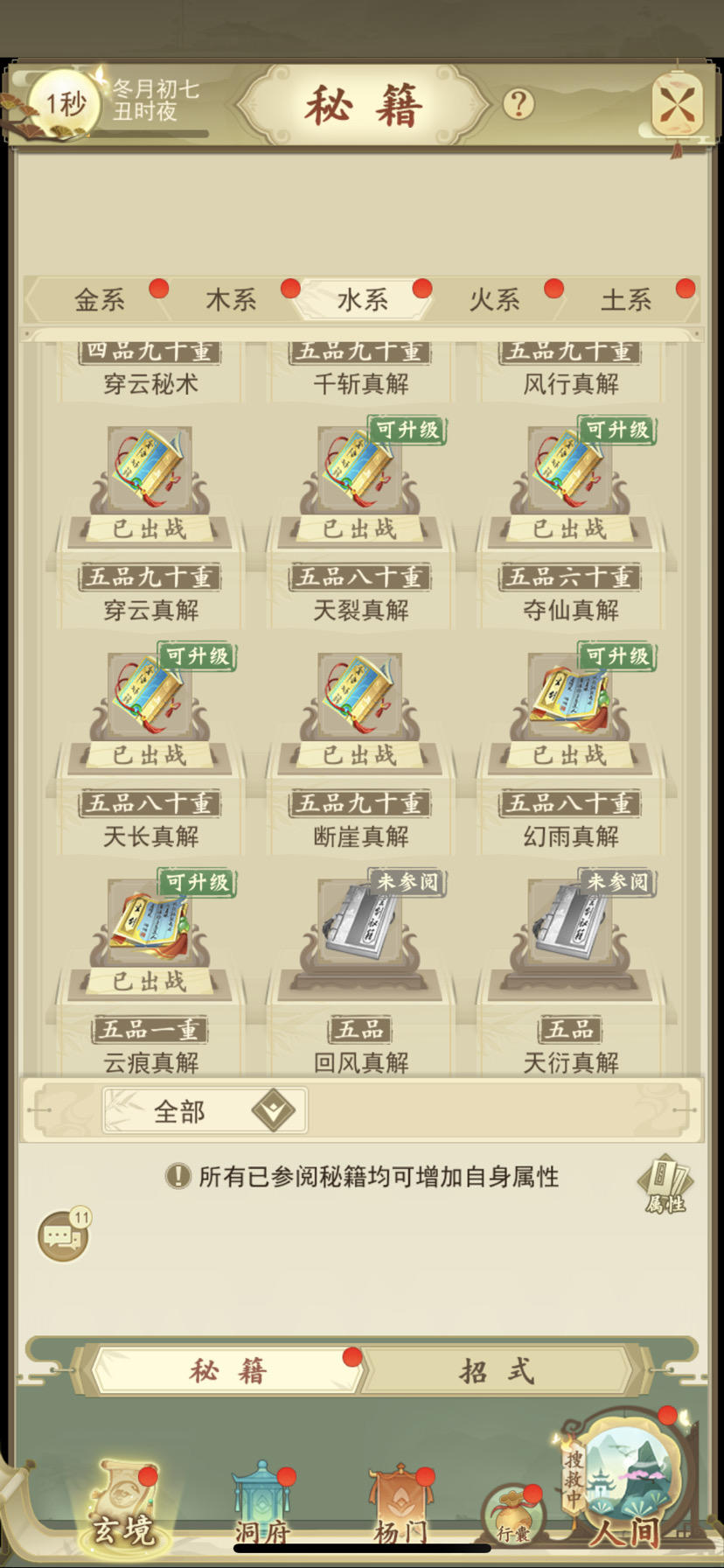Open the chat bubble with 11 messages
Image resolution: width=724 pixels, height=1568 pixels.
pyautogui.click(x=64, y=1234)
